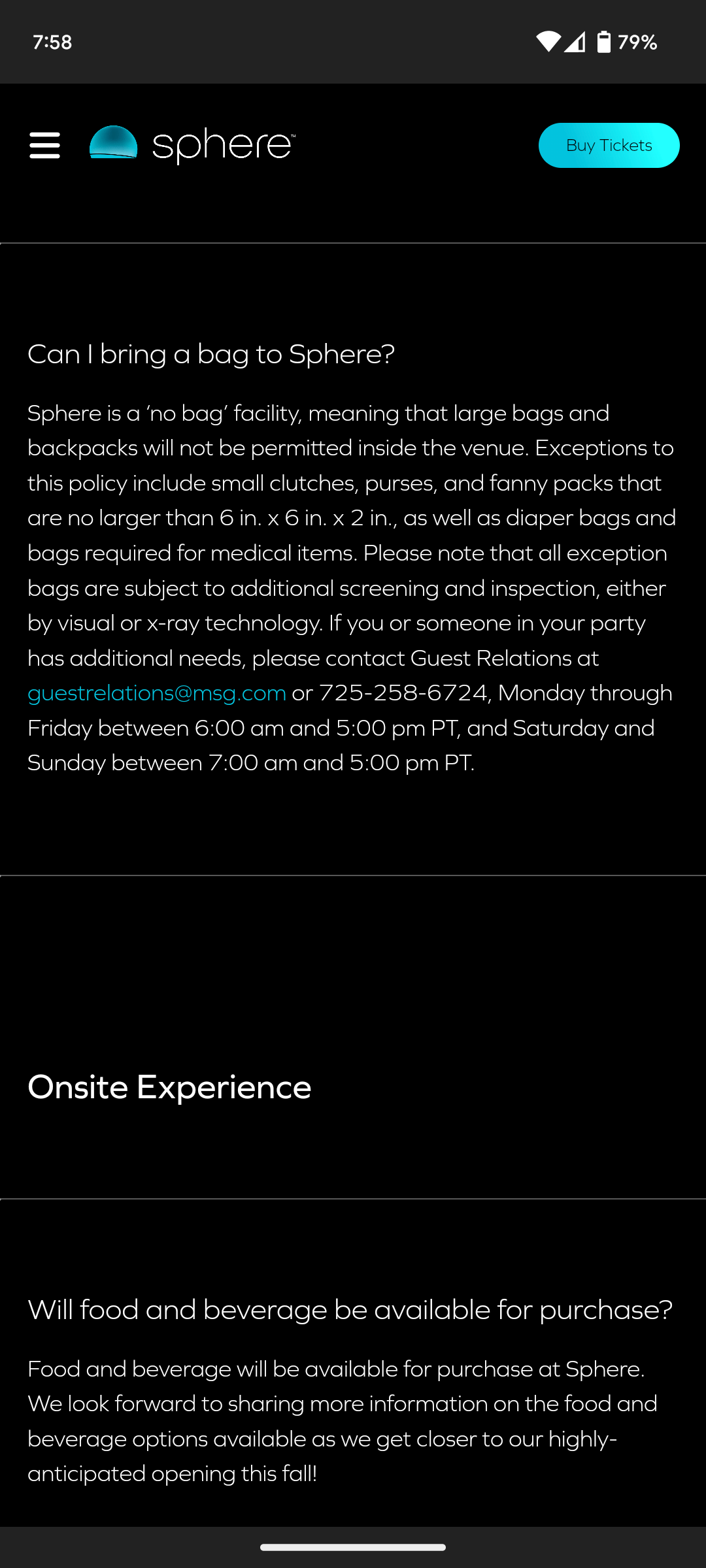Tap the Buy Tickets button
The image size is (706, 1568).
pyautogui.click(x=609, y=145)
